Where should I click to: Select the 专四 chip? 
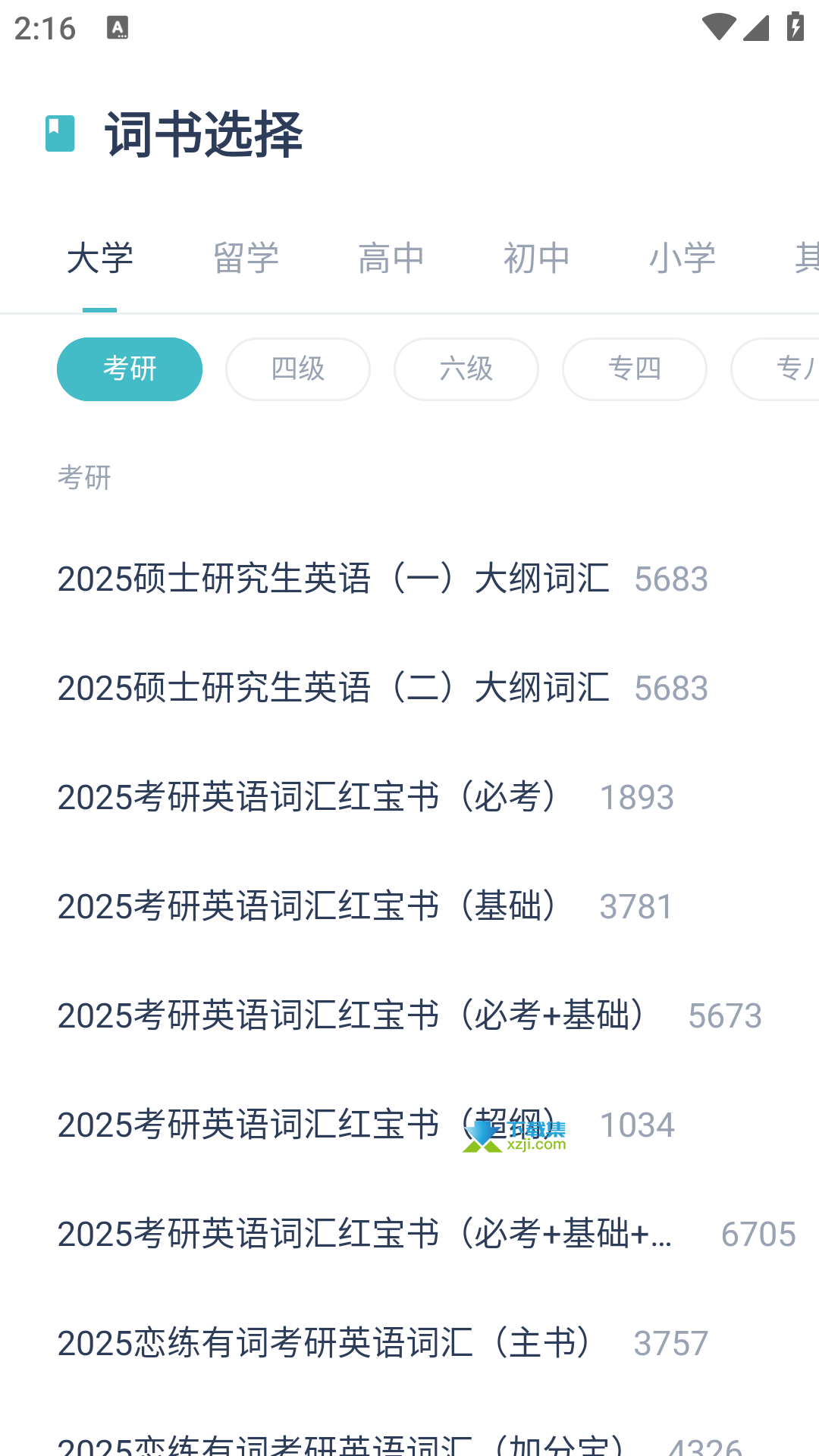pyautogui.click(x=635, y=369)
